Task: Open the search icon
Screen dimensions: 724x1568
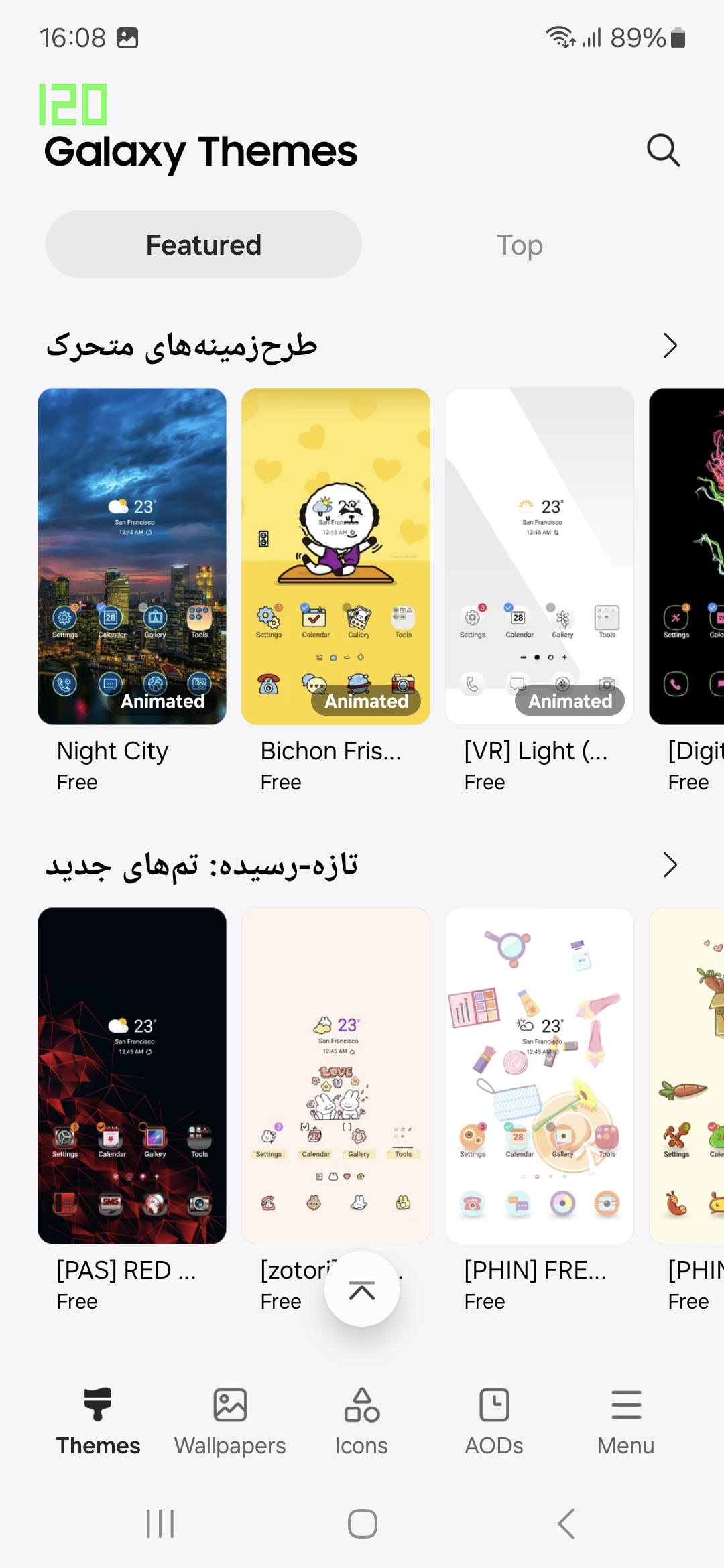Action: click(663, 150)
